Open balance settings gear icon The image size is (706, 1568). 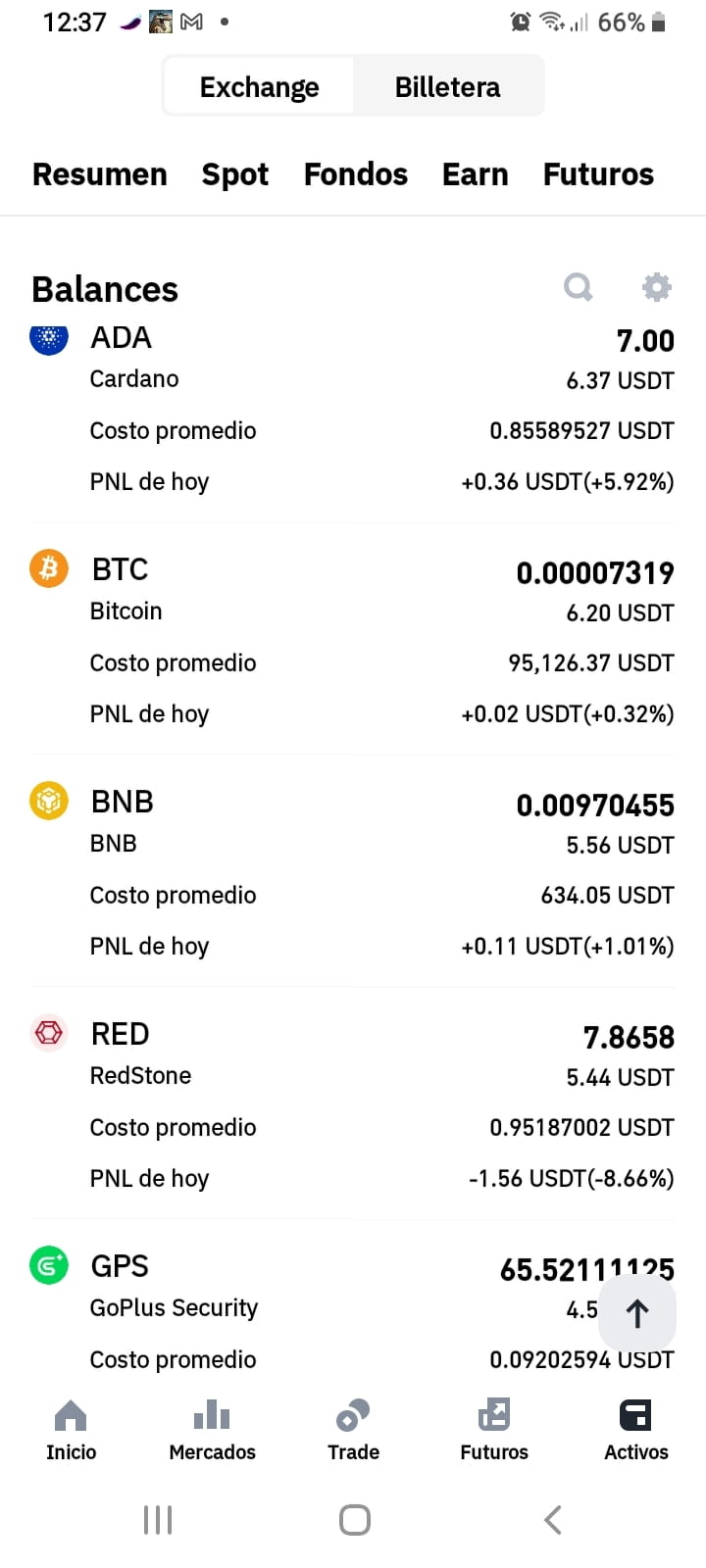pyautogui.click(x=656, y=287)
